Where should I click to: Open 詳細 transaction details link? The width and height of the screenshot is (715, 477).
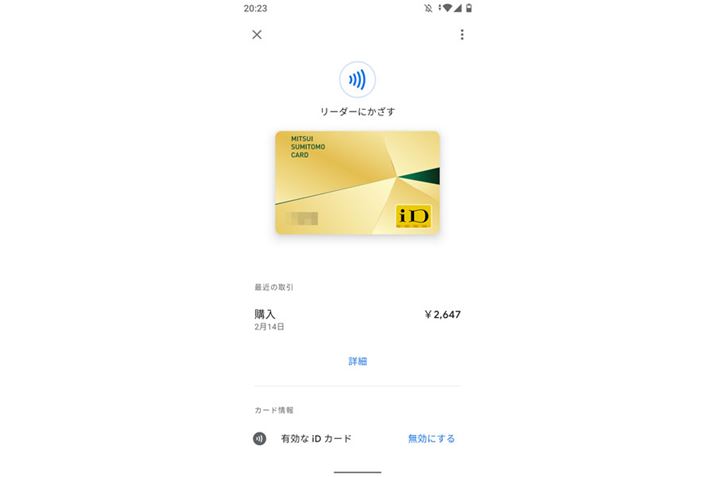[357, 361]
